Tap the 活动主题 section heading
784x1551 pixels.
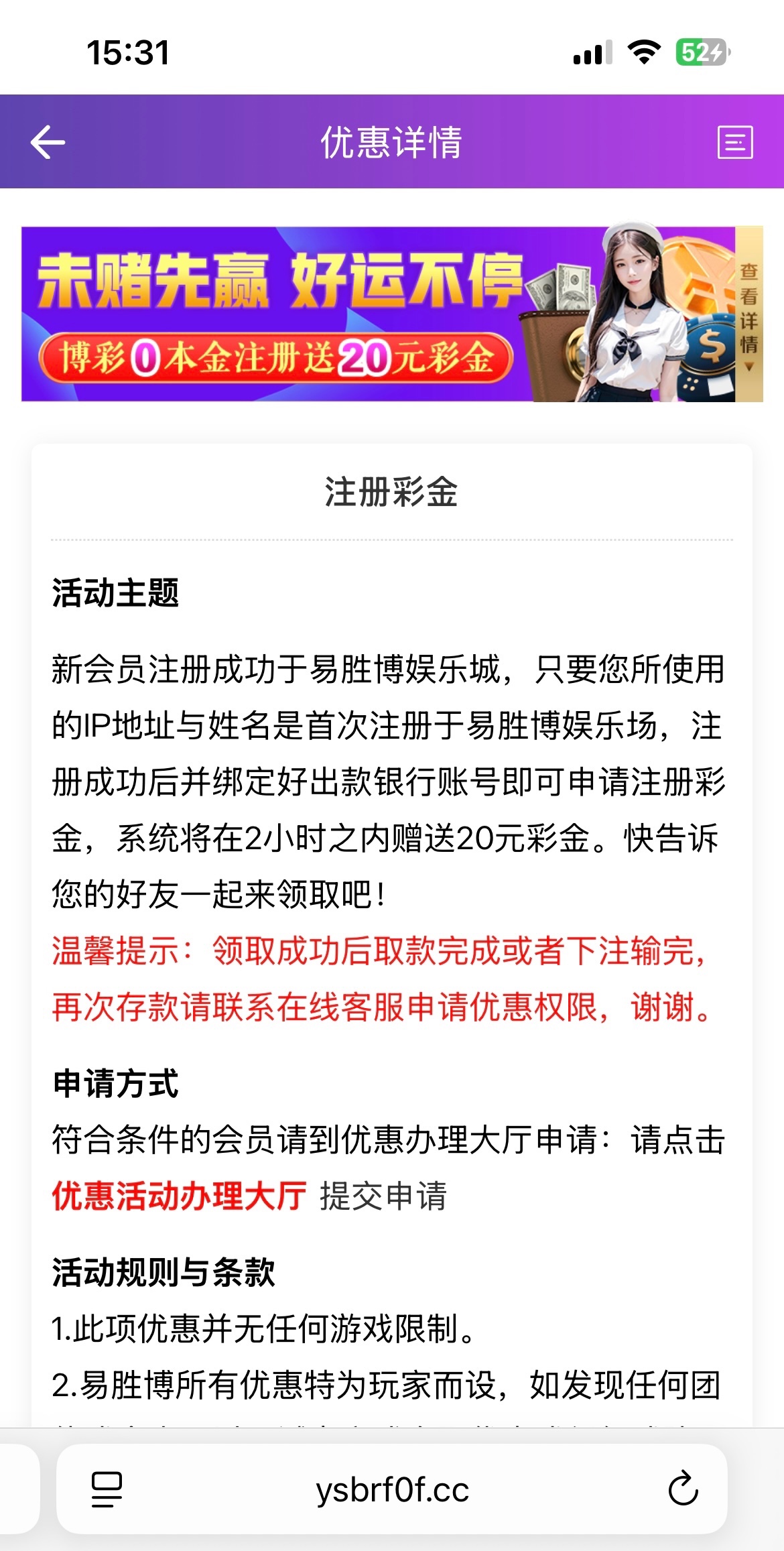(114, 594)
